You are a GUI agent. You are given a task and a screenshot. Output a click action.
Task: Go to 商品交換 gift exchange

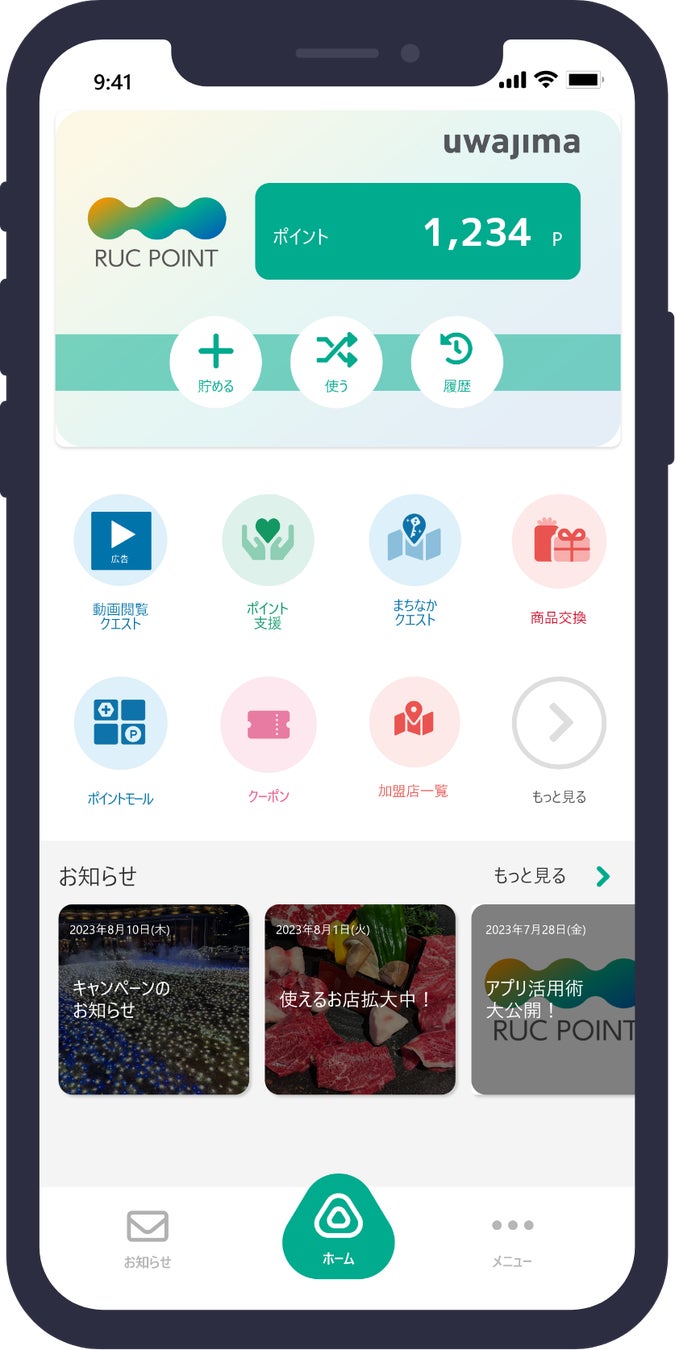tap(559, 541)
